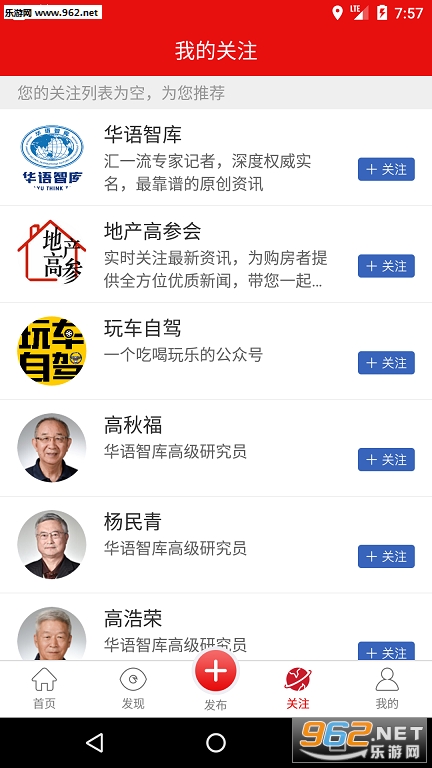View 高秋福's profile
This screenshot has width=432, height=768.
click(216, 448)
